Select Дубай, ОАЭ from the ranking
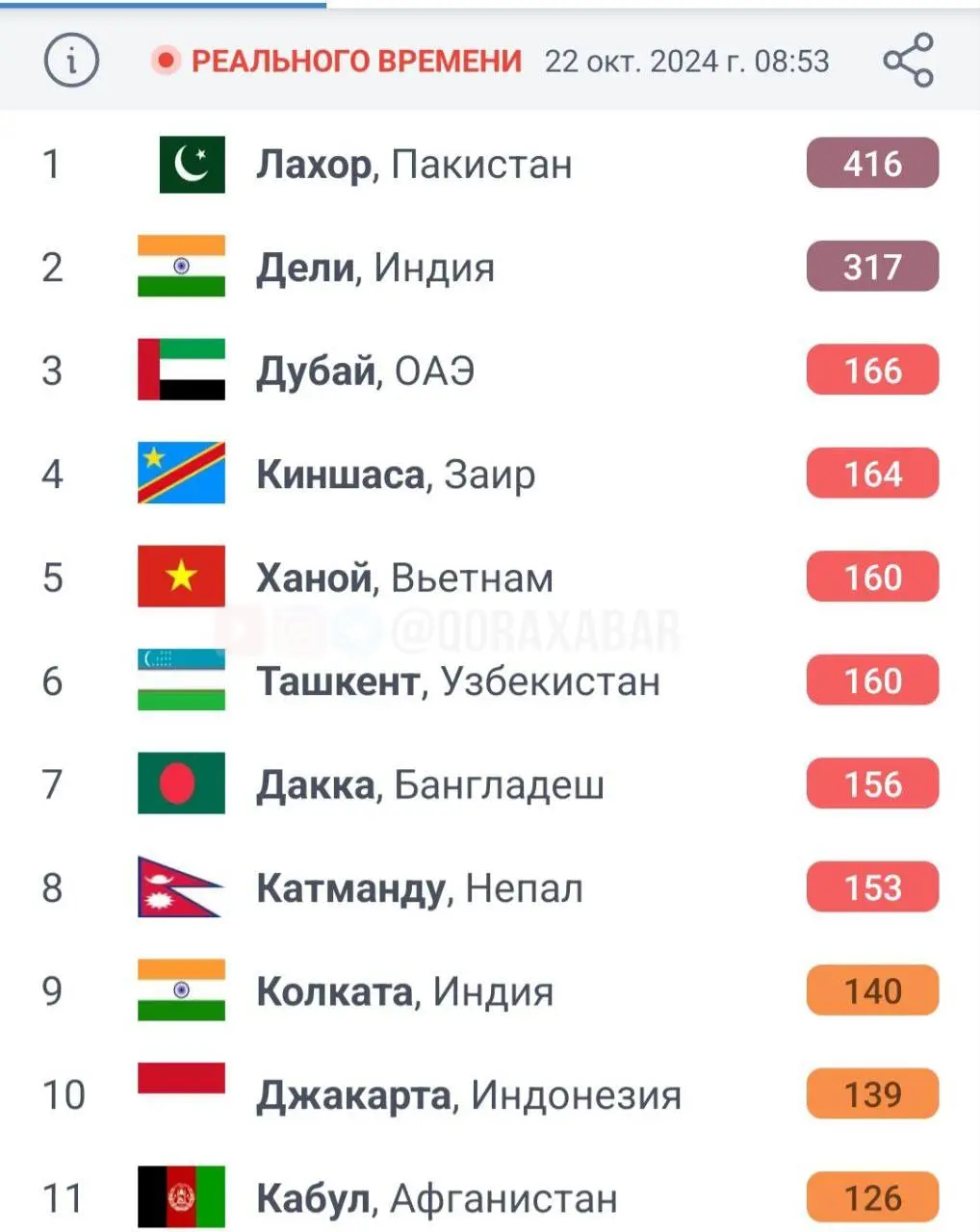Image resolution: width=980 pixels, height=1232 pixels. (x=366, y=371)
